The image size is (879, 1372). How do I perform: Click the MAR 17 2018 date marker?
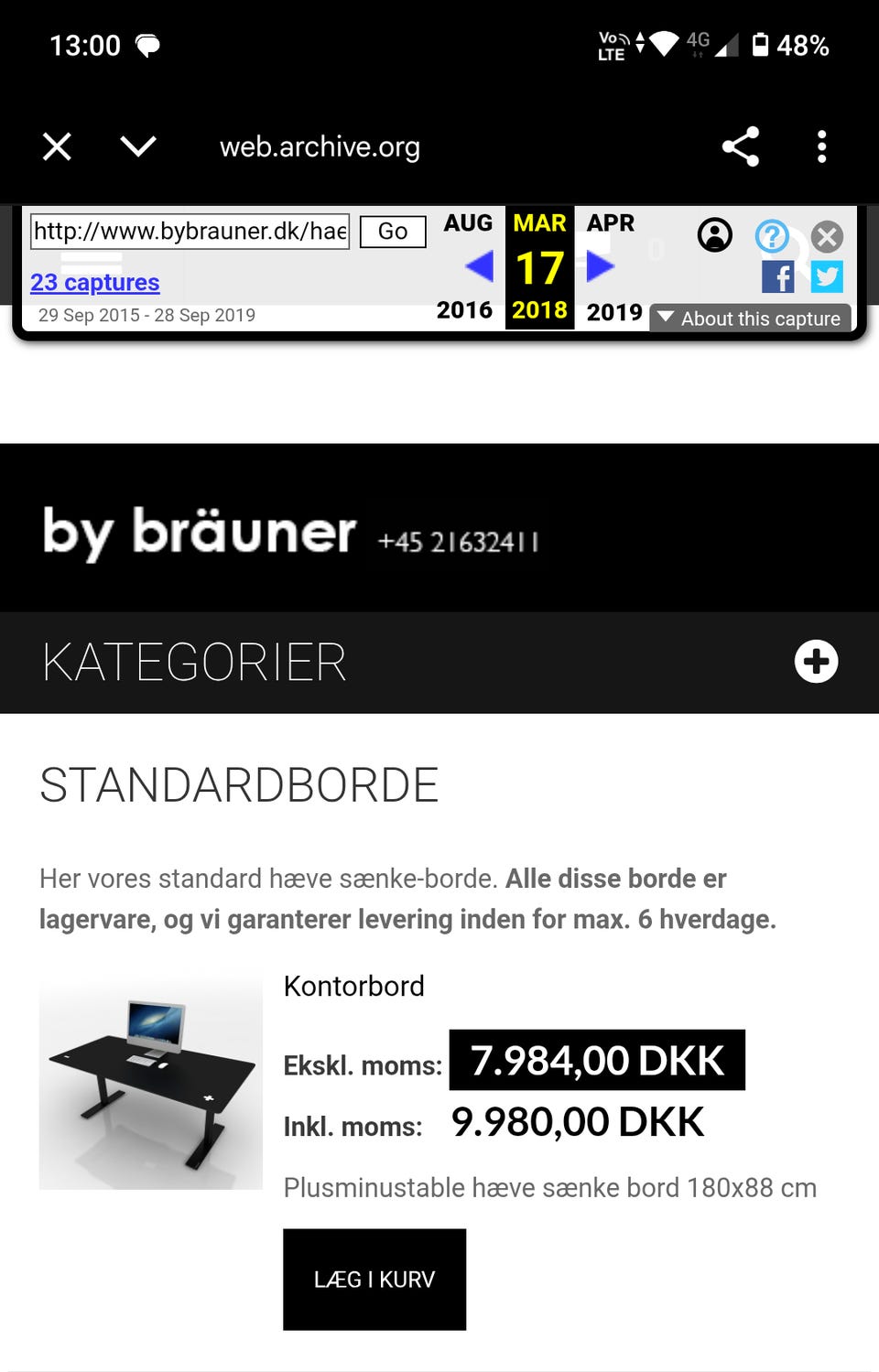click(x=539, y=265)
